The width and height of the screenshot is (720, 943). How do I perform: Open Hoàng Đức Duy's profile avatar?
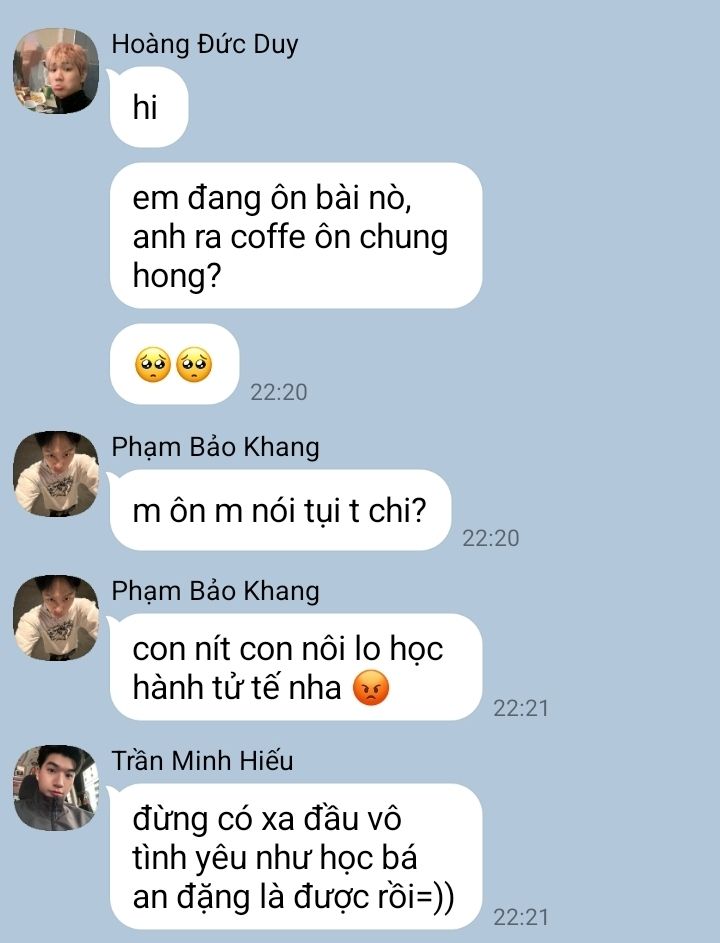click(56, 71)
